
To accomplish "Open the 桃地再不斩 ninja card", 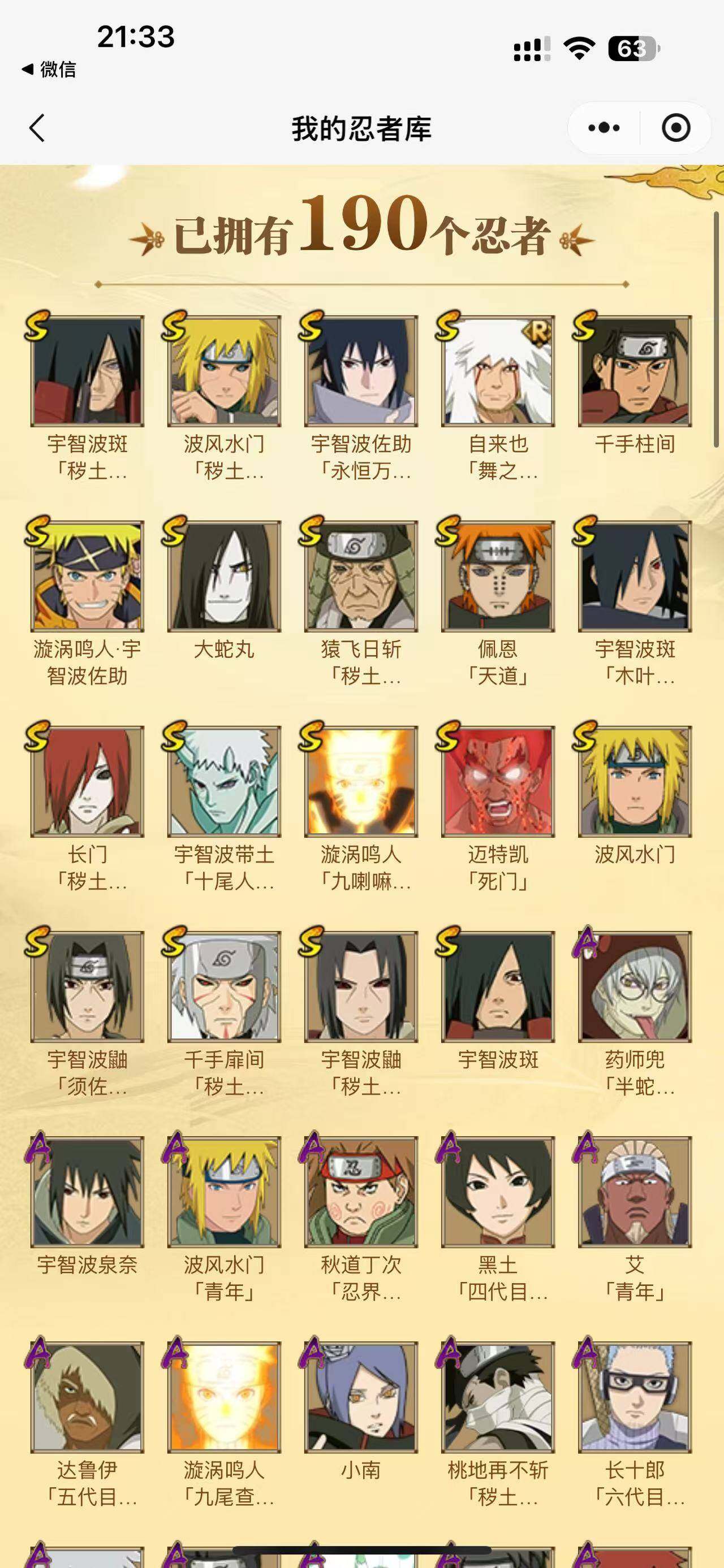I will [498, 1397].
